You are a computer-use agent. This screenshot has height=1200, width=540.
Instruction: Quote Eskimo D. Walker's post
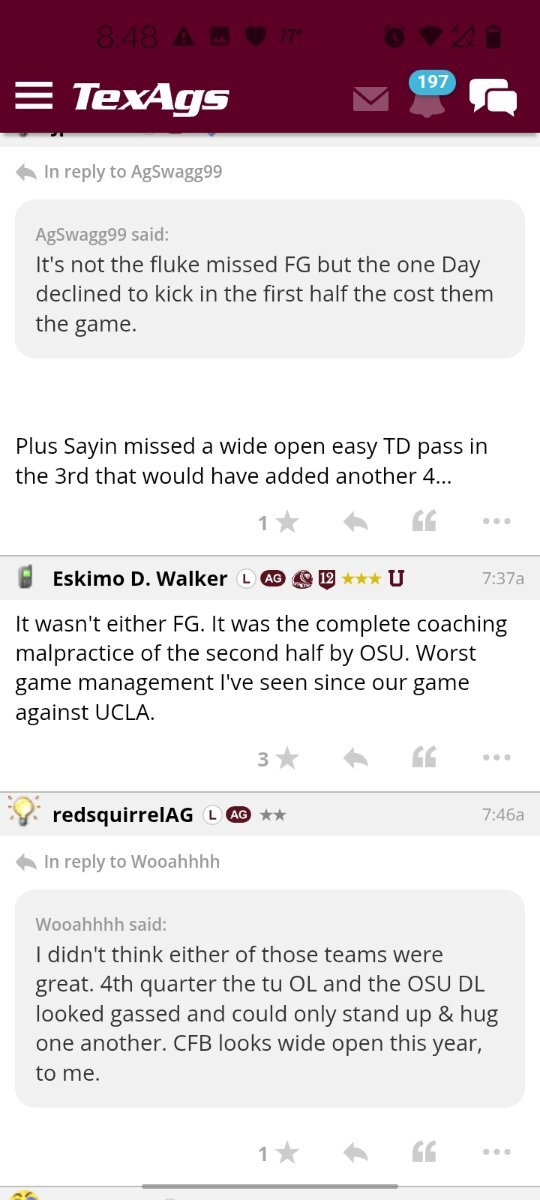424,758
